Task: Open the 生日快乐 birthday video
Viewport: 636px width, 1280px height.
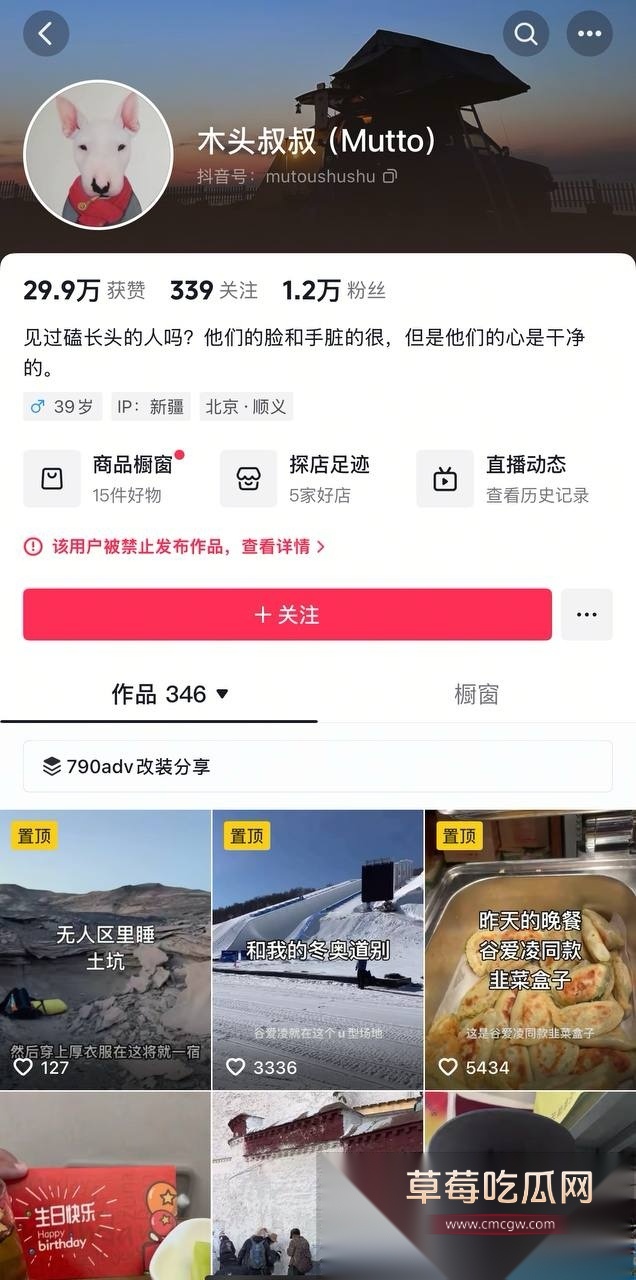Action: tap(105, 1186)
